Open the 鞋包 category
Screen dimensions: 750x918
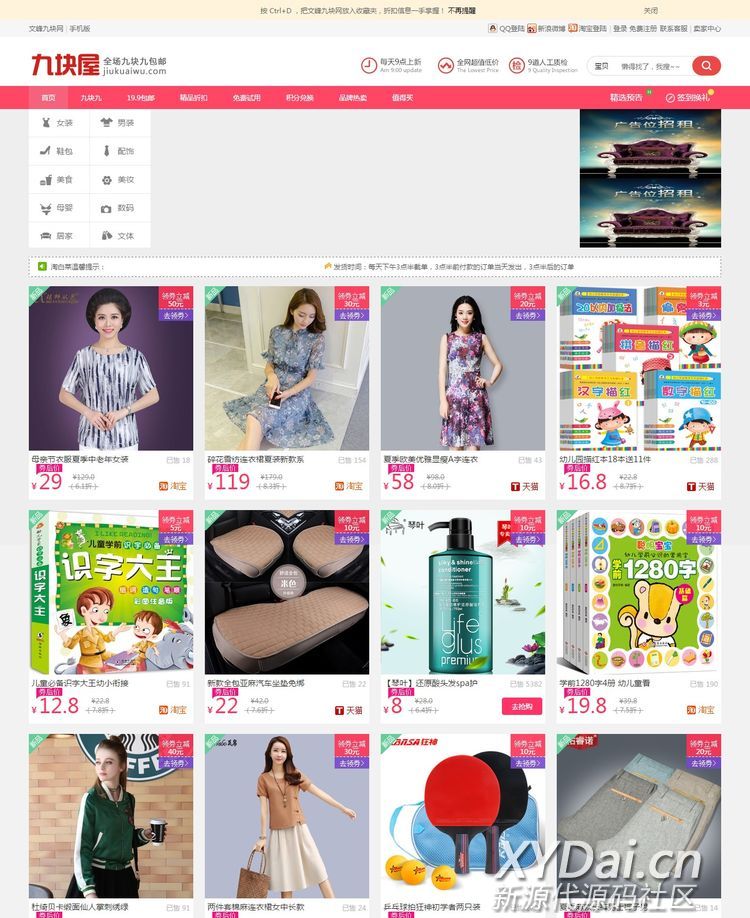point(58,151)
